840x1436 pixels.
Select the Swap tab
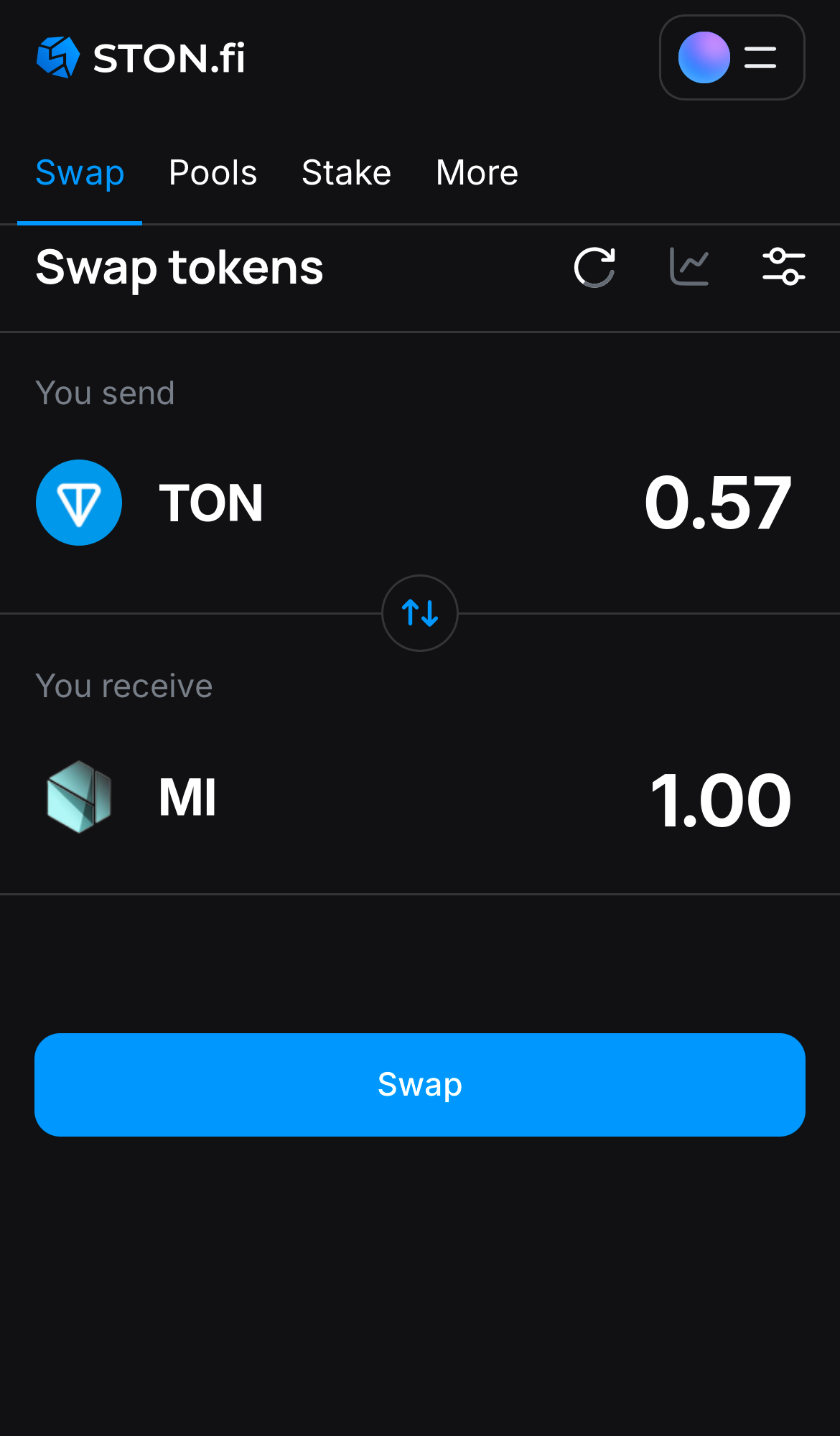[80, 172]
